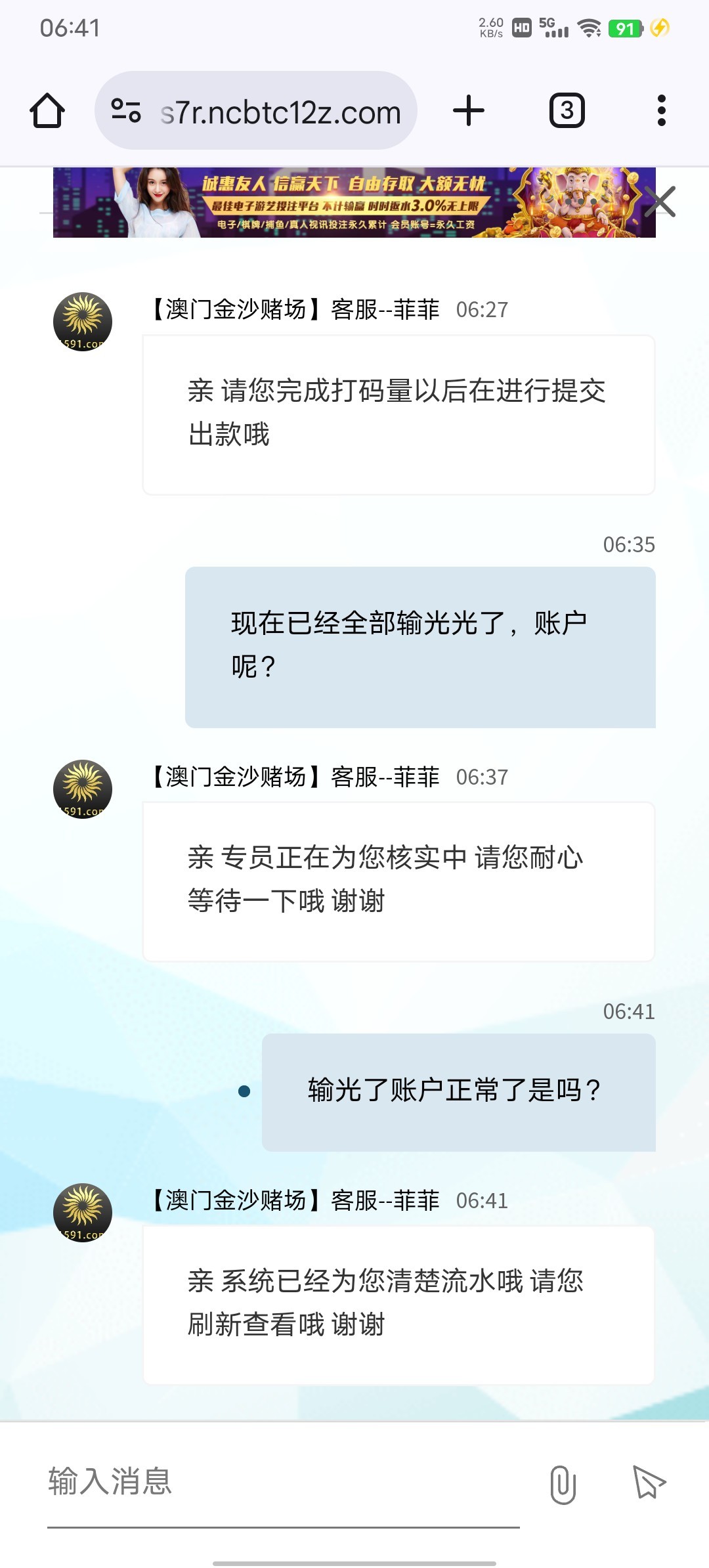709x1568 pixels.
Task: Open the site settings icon in address bar
Action: [x=125, y=110]
